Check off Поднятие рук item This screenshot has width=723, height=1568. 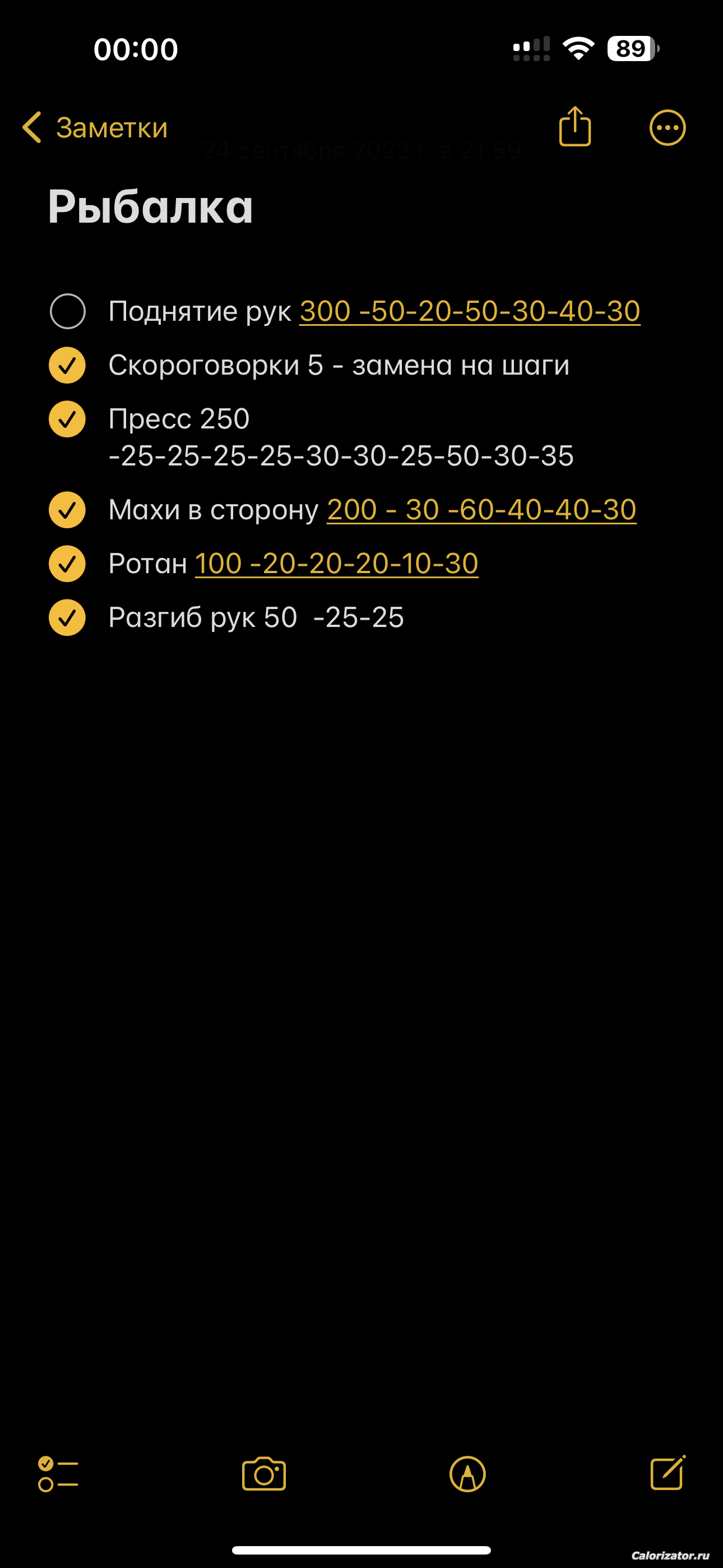(68, 312)
